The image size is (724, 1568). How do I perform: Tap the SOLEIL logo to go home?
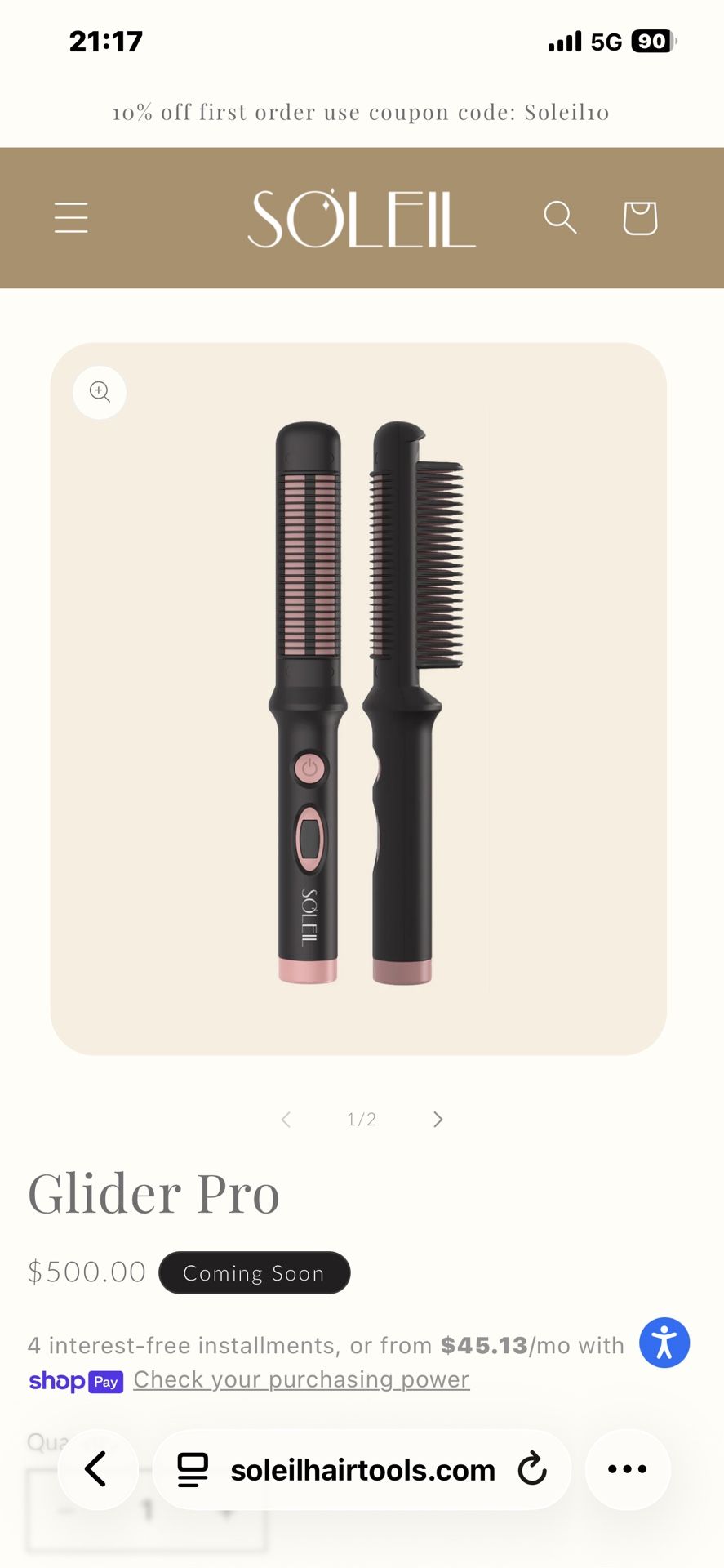pyautogui.click(x=361, y=218)
